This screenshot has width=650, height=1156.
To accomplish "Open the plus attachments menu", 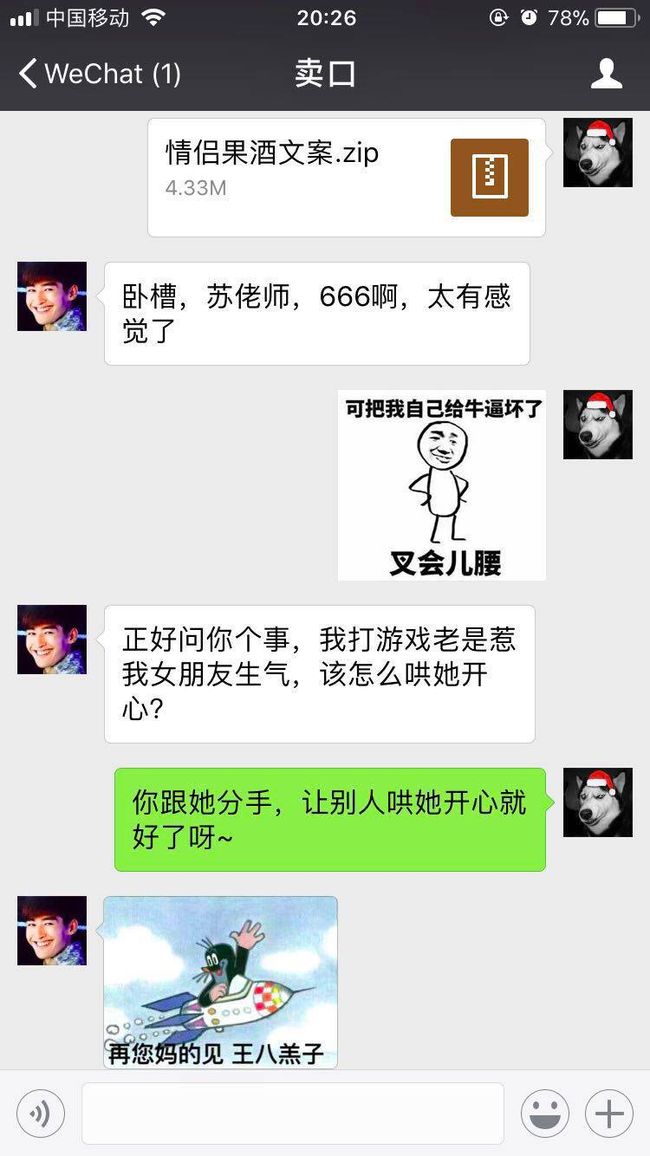I will 609,1113.
